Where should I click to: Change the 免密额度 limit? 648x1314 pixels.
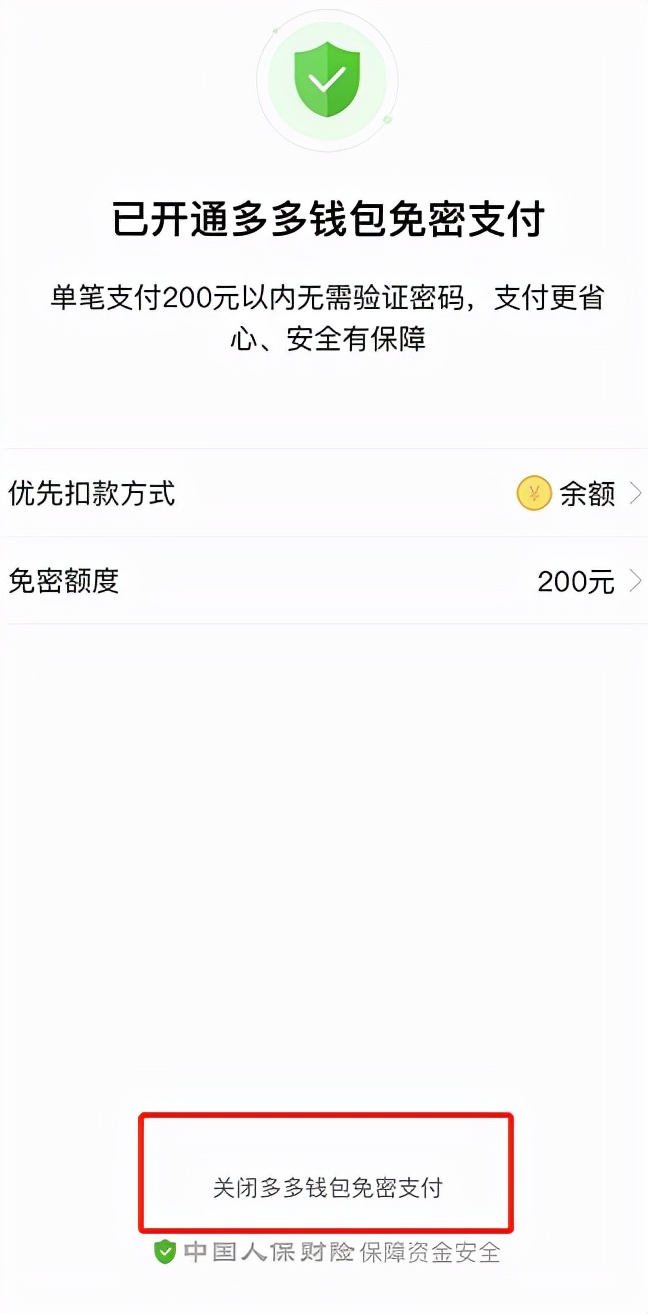click(324, 581)
